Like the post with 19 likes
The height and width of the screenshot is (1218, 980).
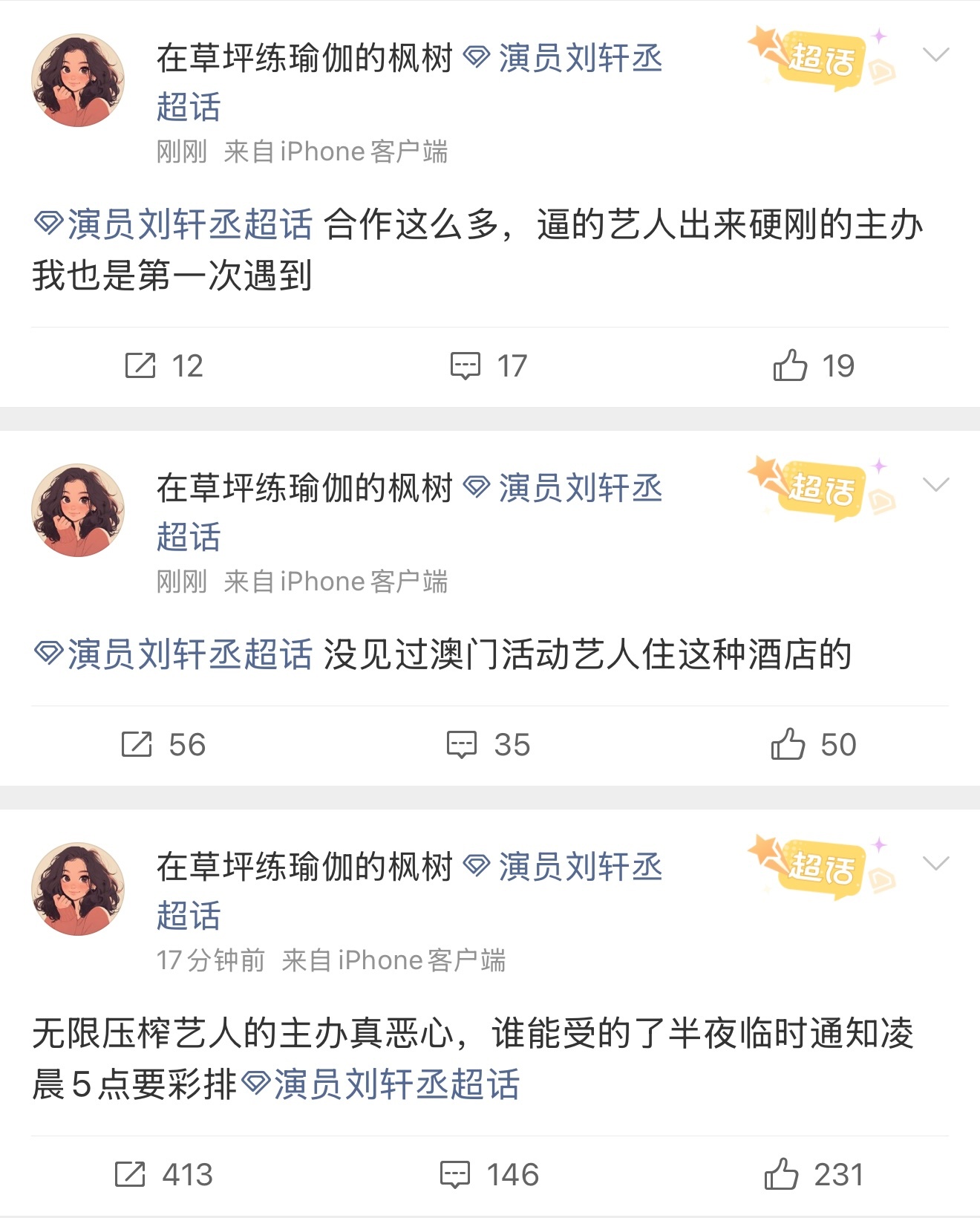pos(814,366)
